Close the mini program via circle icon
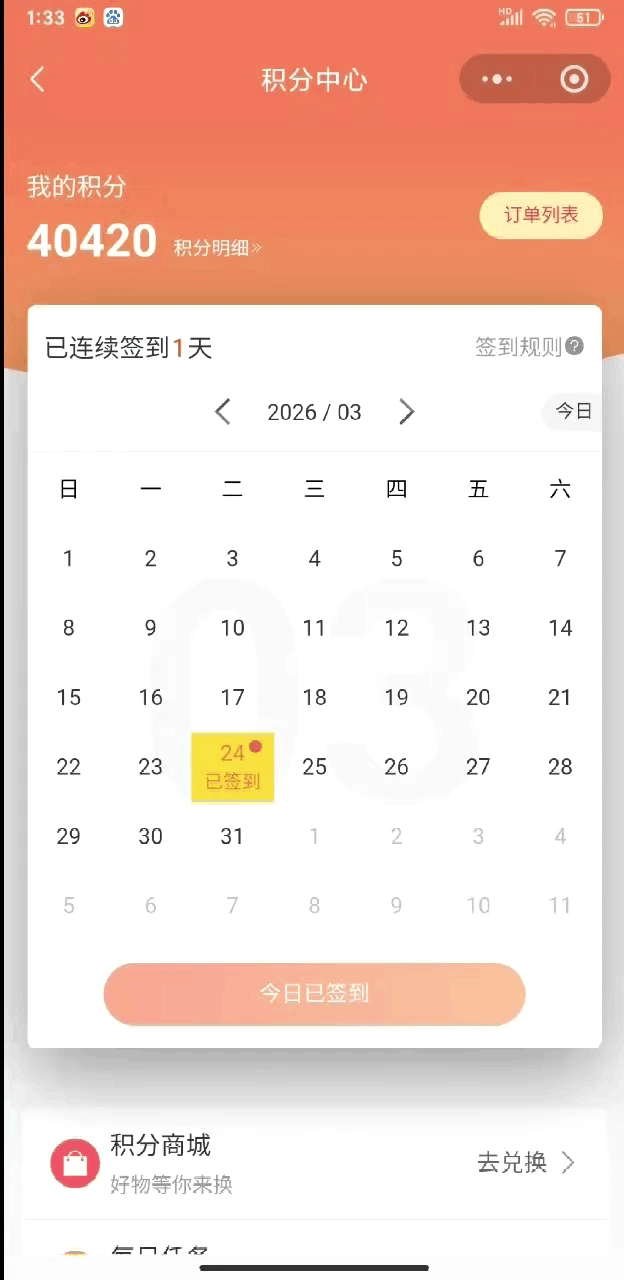This screenshot has width=624, height=1280. [x=574, y=79]
